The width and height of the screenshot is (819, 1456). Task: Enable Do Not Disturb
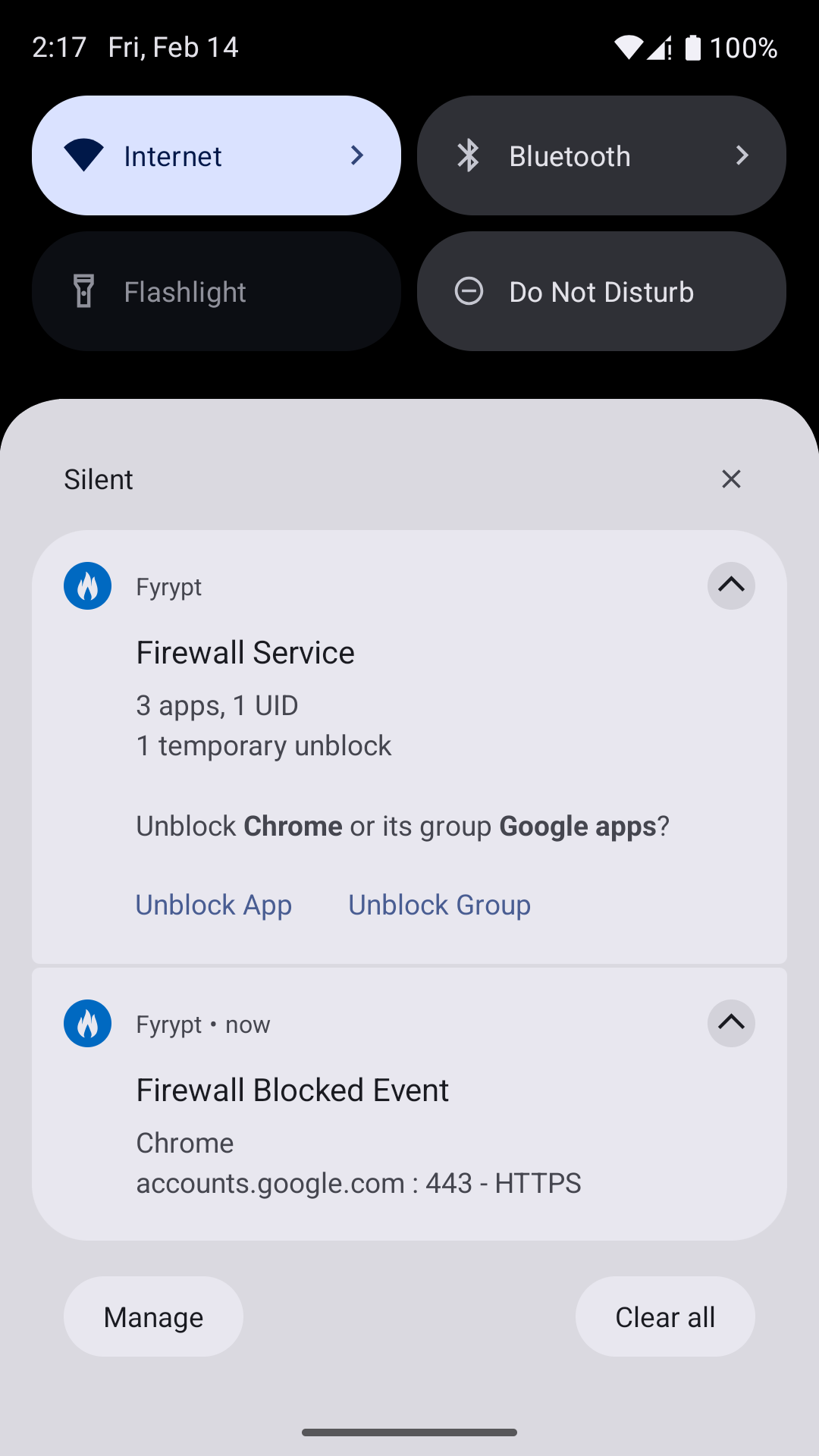[601, 291]
